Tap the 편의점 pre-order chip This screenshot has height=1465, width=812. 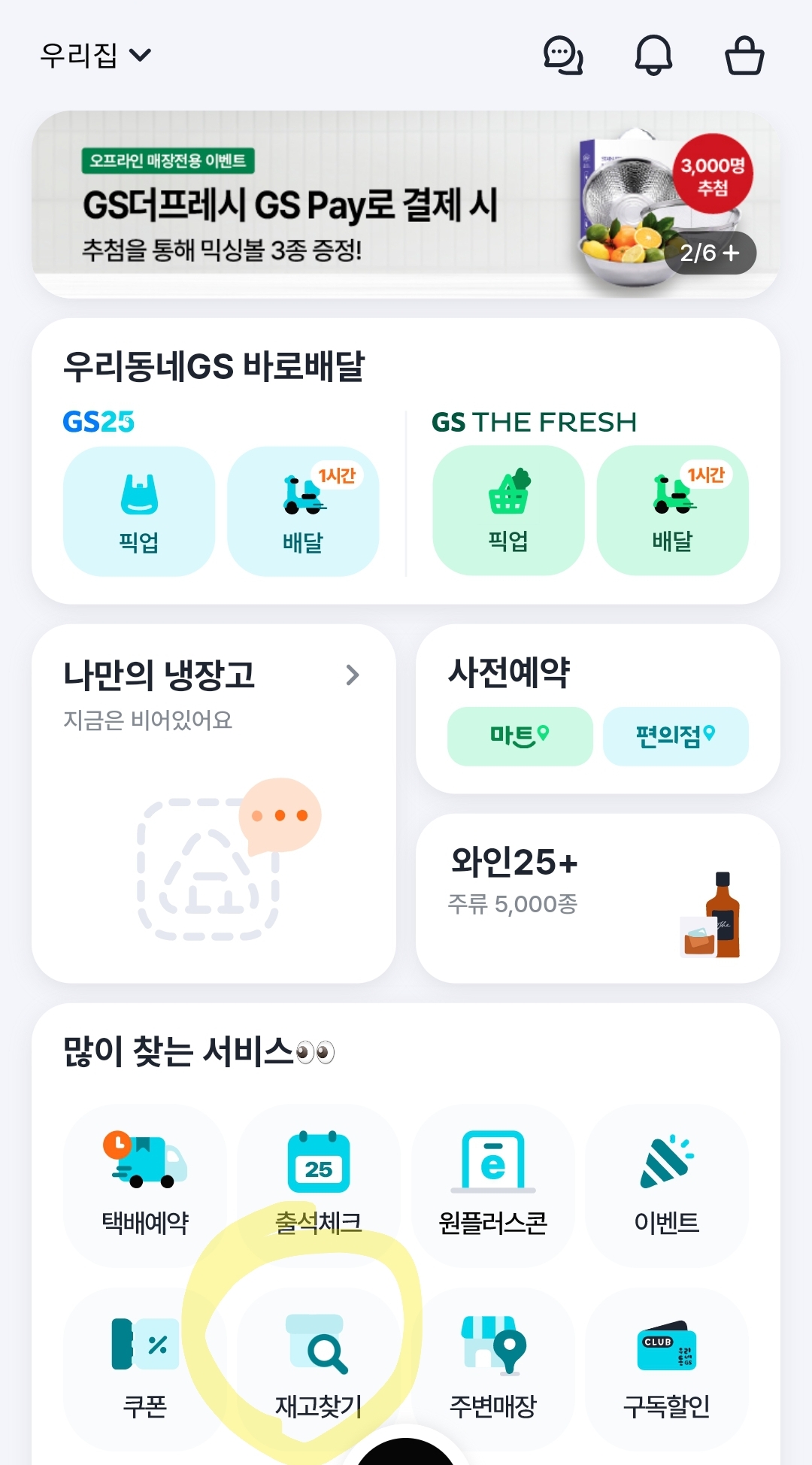click(675, 736)
